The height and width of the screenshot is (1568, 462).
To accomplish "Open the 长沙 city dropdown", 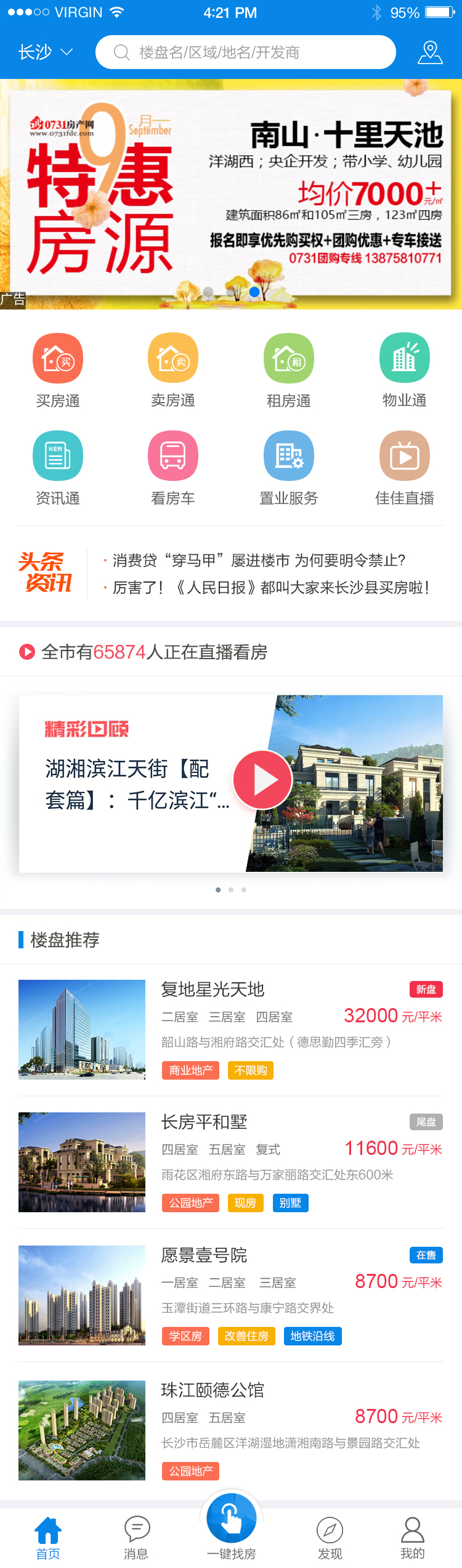I will (46, 52).
